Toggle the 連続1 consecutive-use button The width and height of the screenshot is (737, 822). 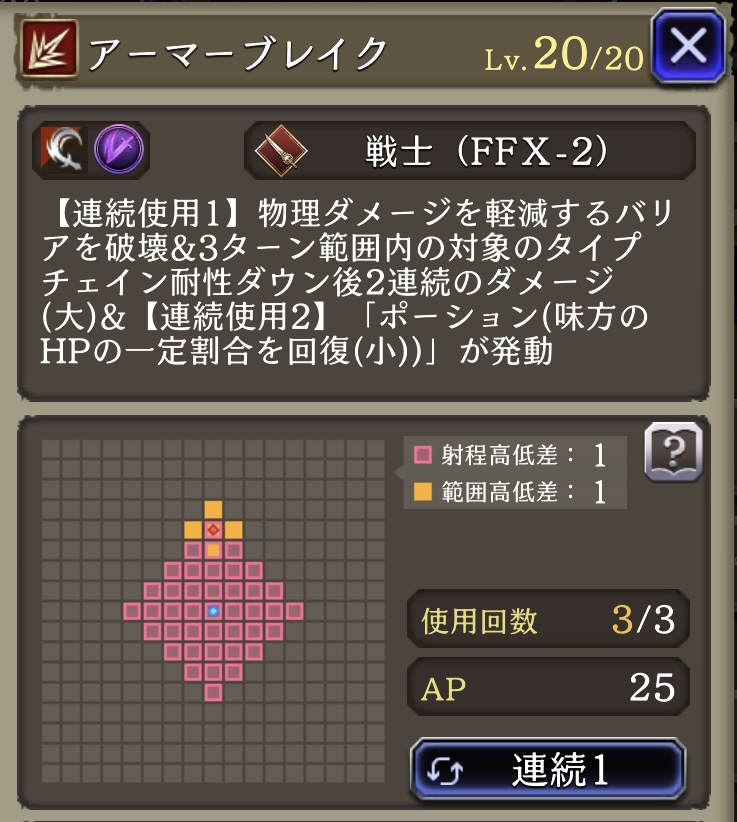pyautogui.click(x=548, y=769)
